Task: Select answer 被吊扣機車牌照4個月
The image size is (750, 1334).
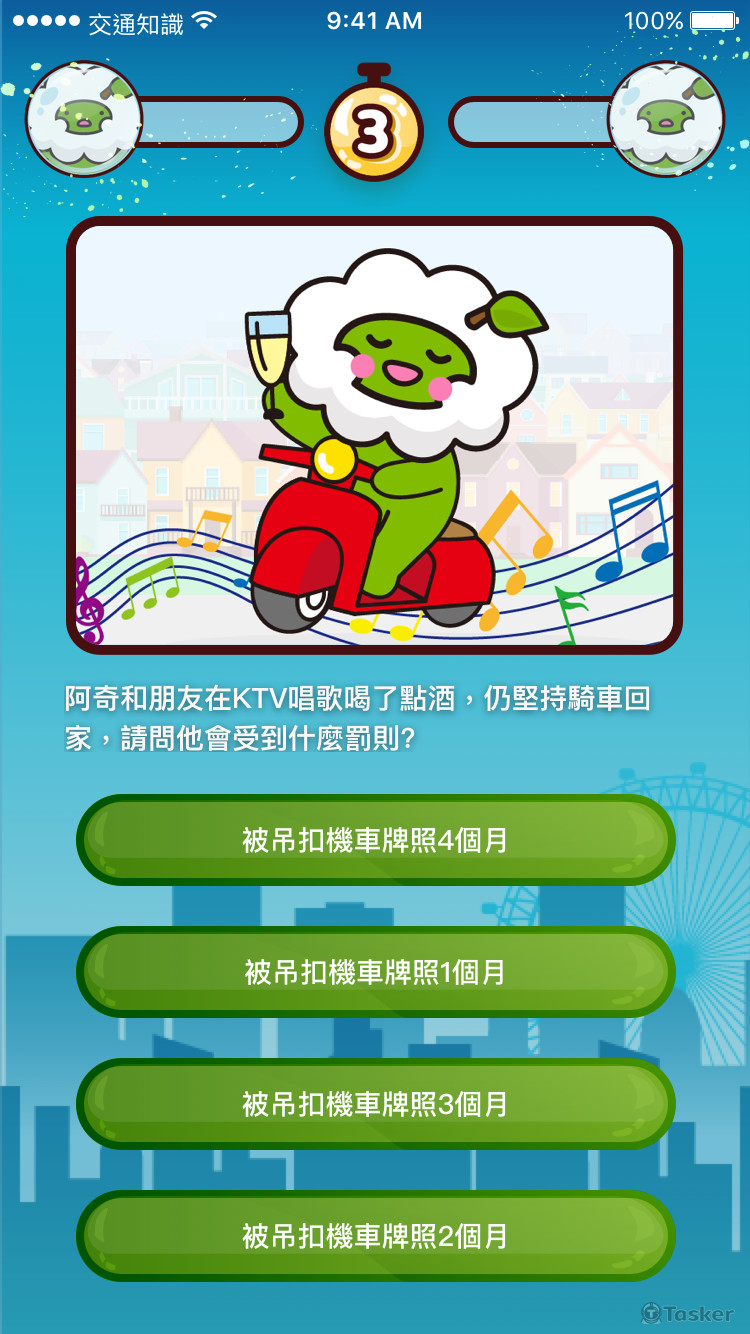Action: click(x=375, y=840)
